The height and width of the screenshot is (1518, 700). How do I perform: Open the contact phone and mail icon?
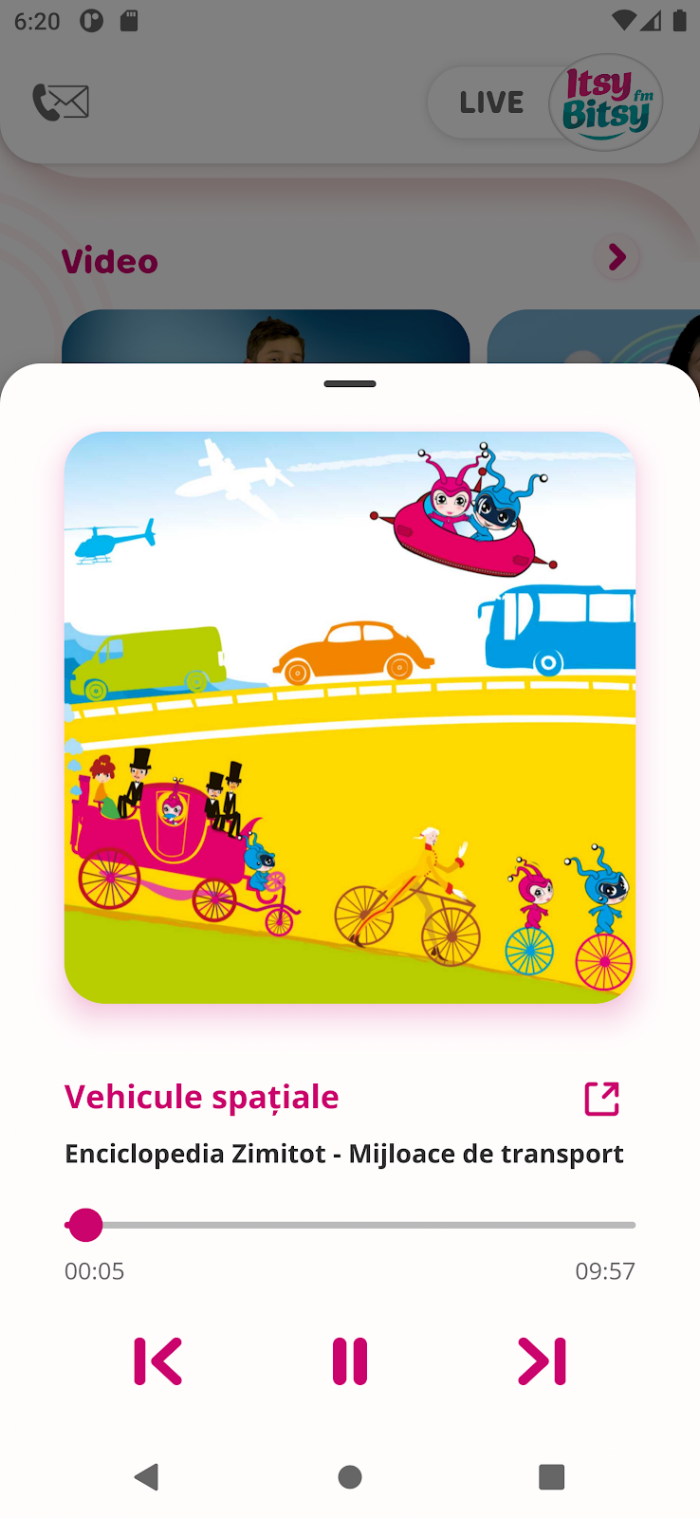tap(61, 102)
